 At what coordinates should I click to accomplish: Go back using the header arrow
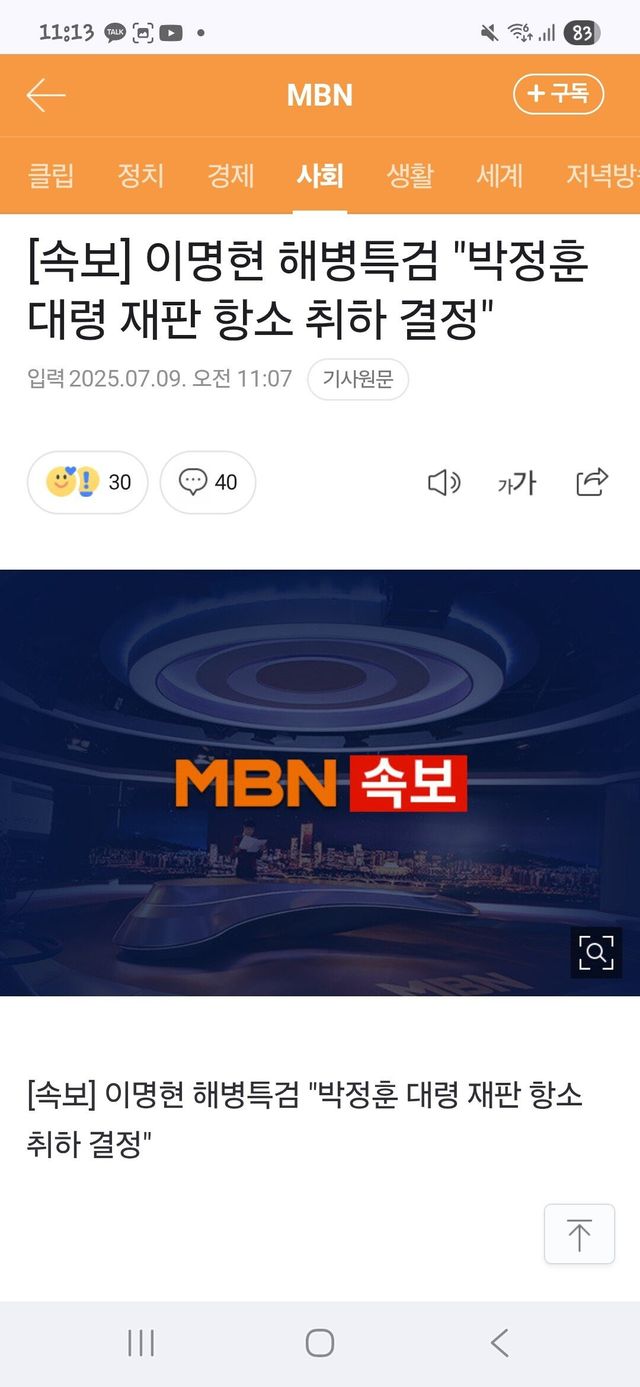pos(46,95)
